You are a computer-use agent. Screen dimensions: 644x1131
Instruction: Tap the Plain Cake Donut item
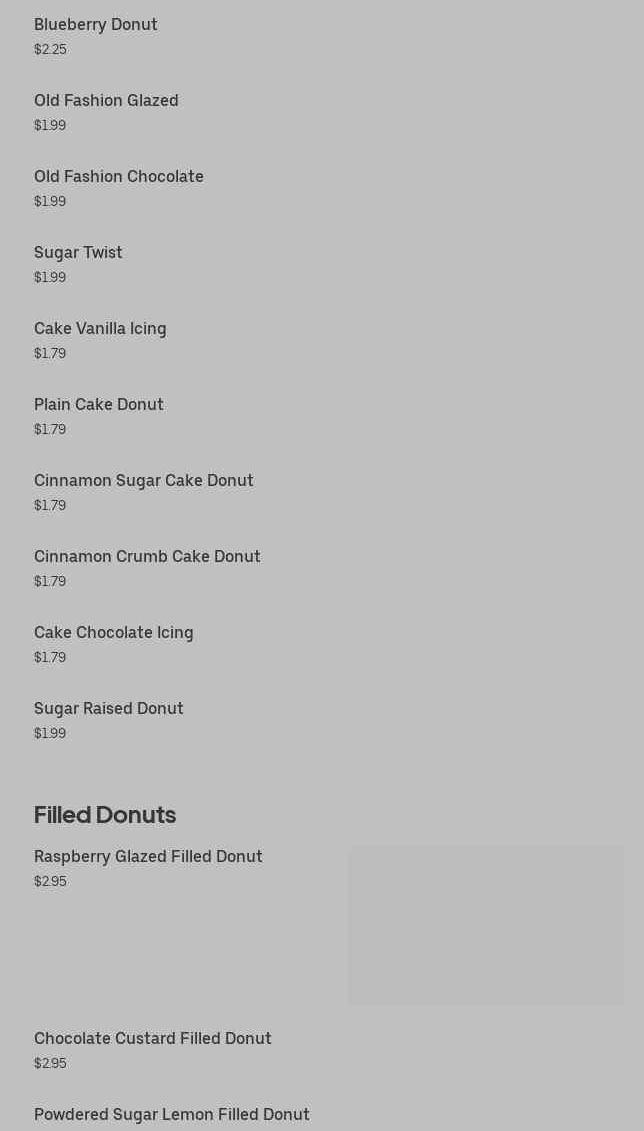[x=99, y=405]
